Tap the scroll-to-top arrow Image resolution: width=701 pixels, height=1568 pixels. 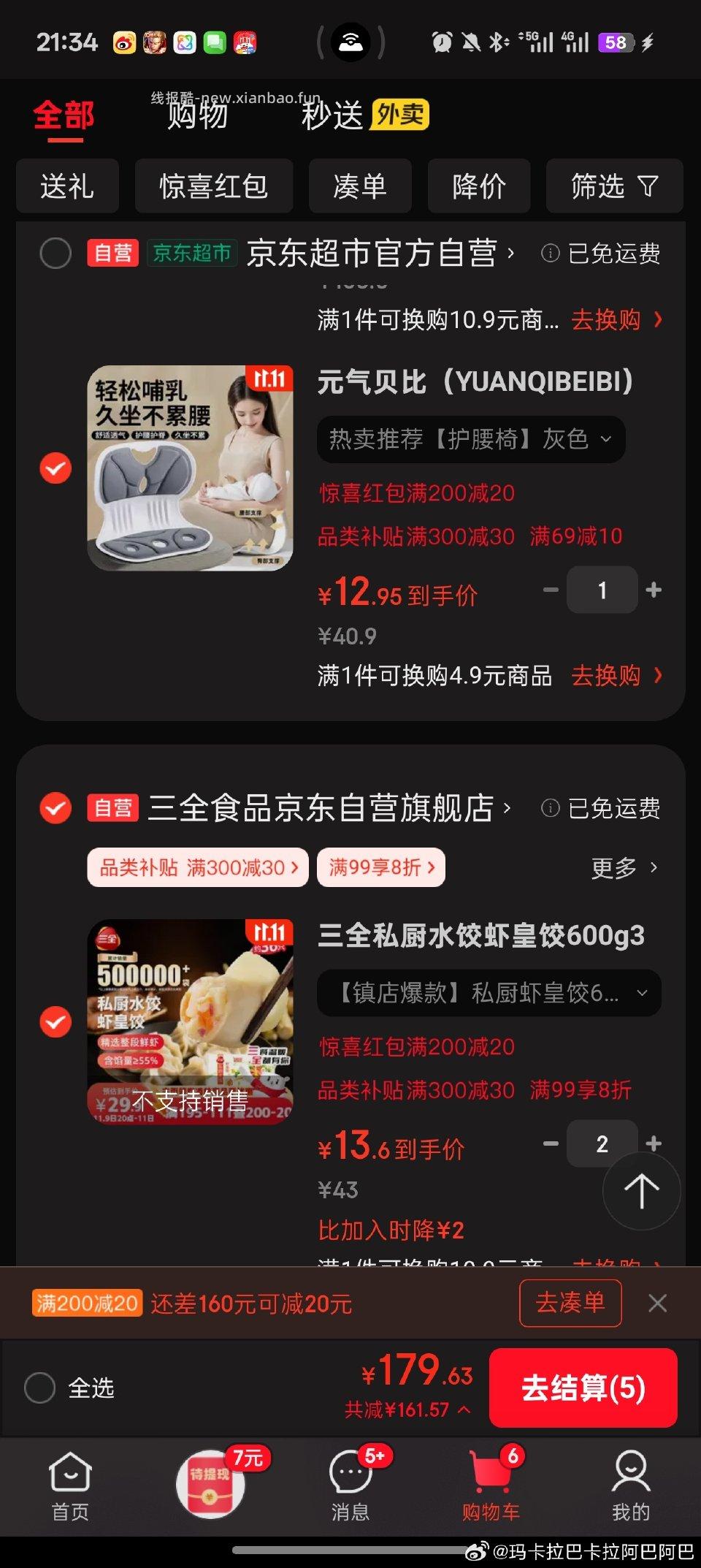click(641, 1190)
